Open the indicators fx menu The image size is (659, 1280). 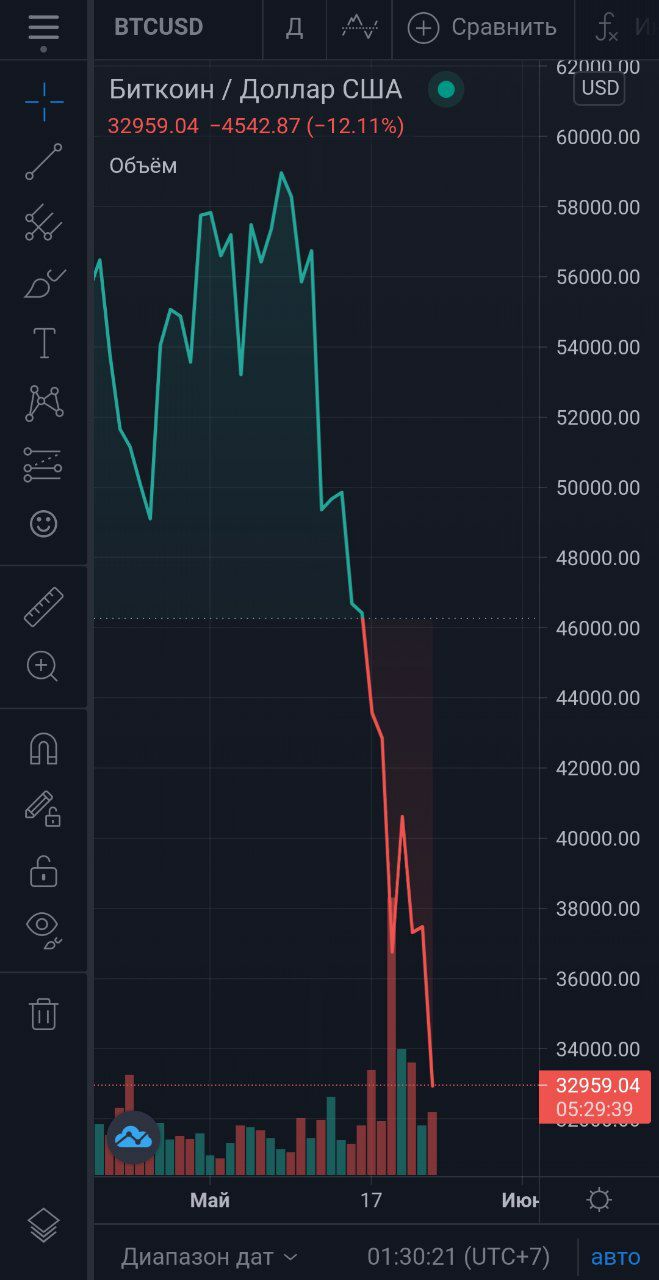pos(606,28)
